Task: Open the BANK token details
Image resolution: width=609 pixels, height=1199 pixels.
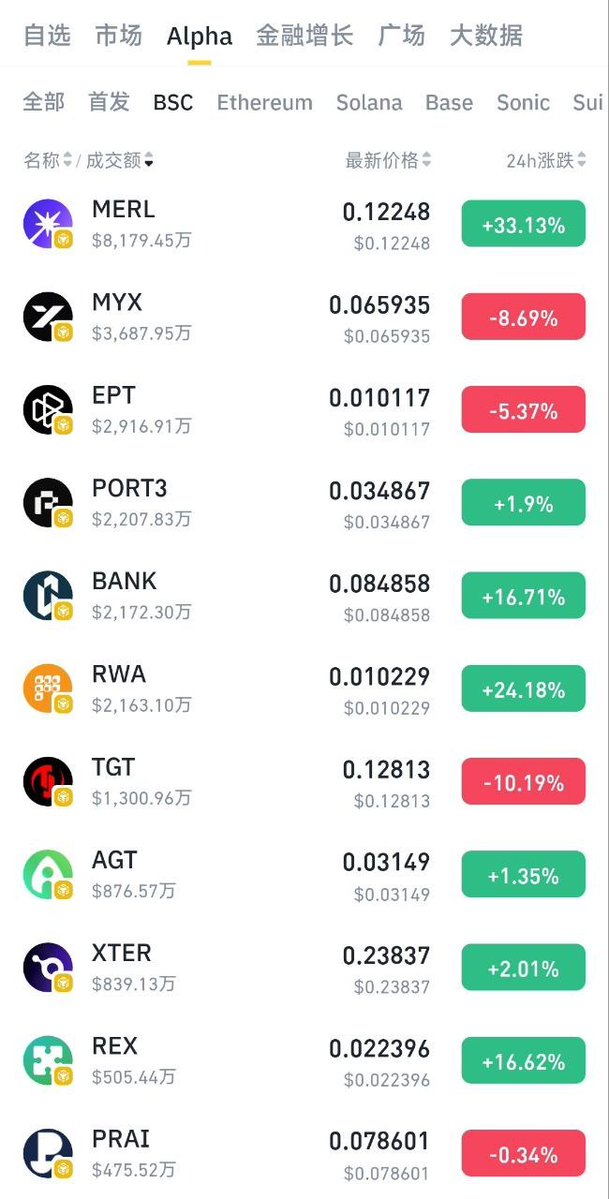Action: pyautogui.click(x=304, y=596)
